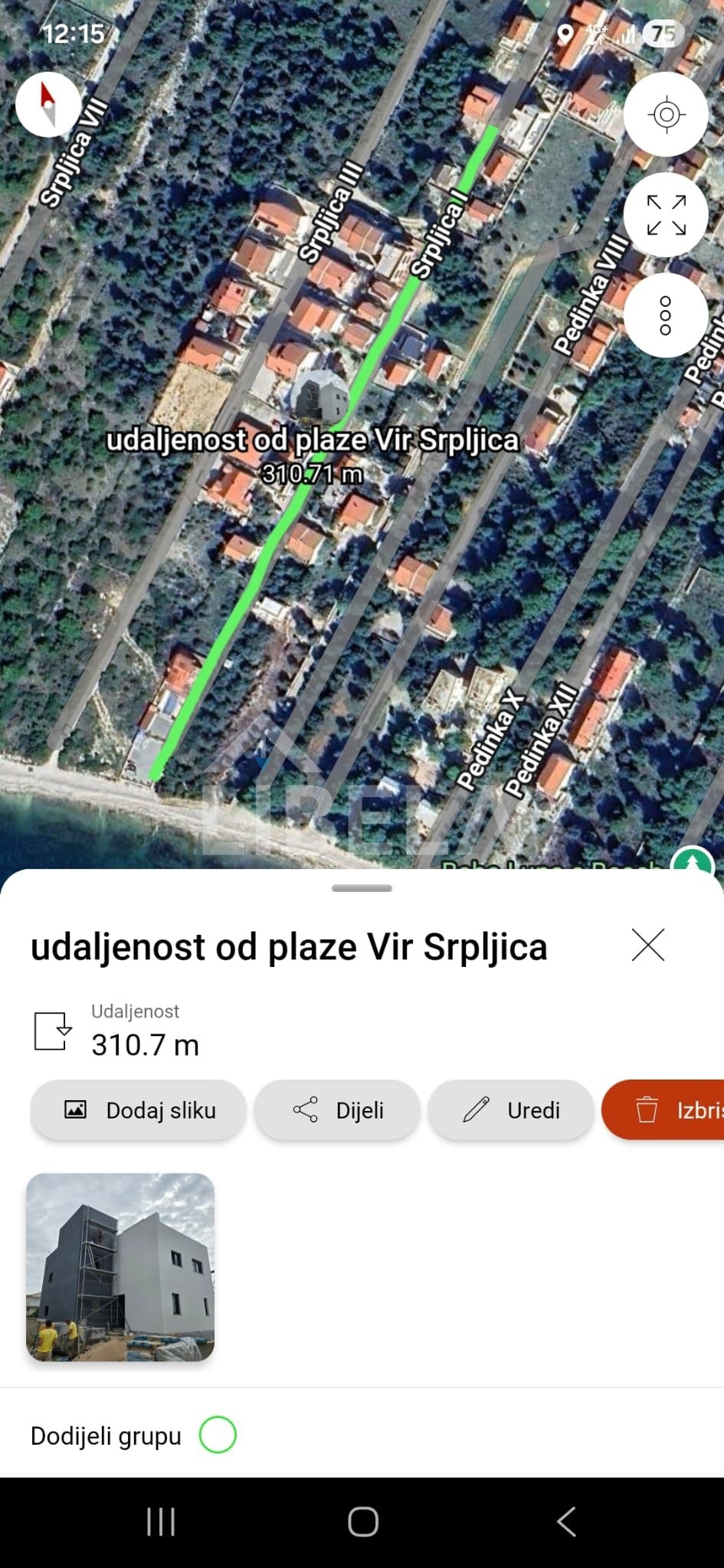Tap the building photo marker on the map
This screenshot has width=724, height=1568.
(319, 395)
